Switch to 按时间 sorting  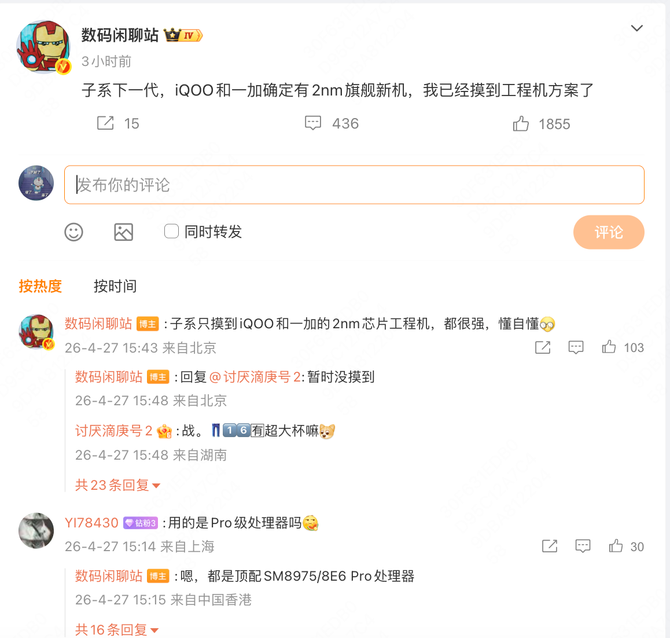[115, 286]
